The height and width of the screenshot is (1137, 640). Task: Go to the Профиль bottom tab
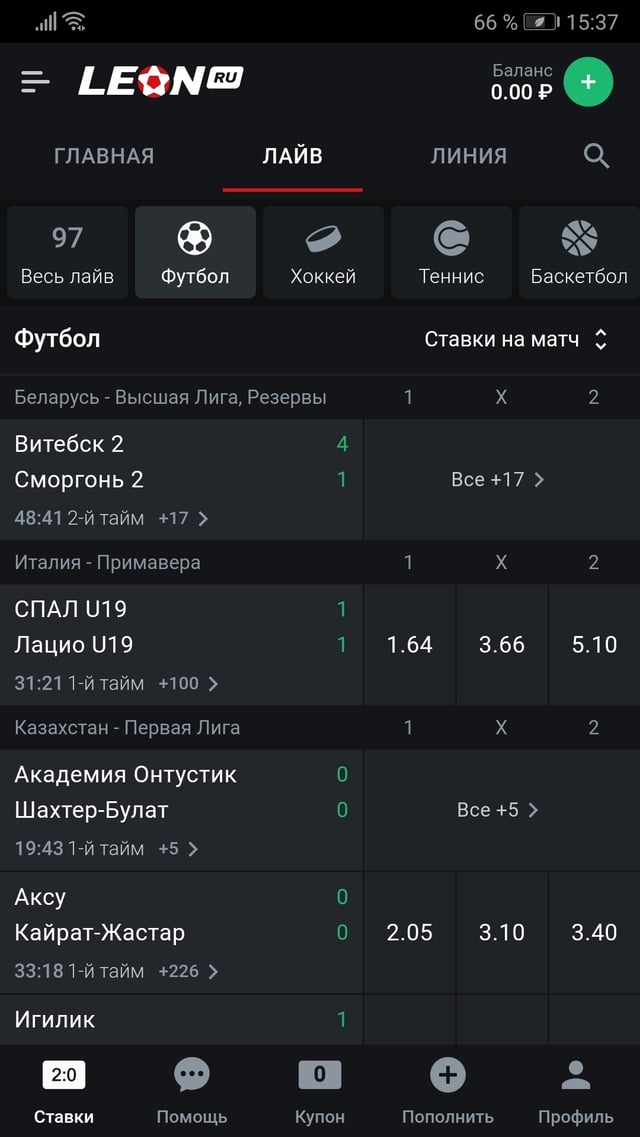click(575, 1092)
